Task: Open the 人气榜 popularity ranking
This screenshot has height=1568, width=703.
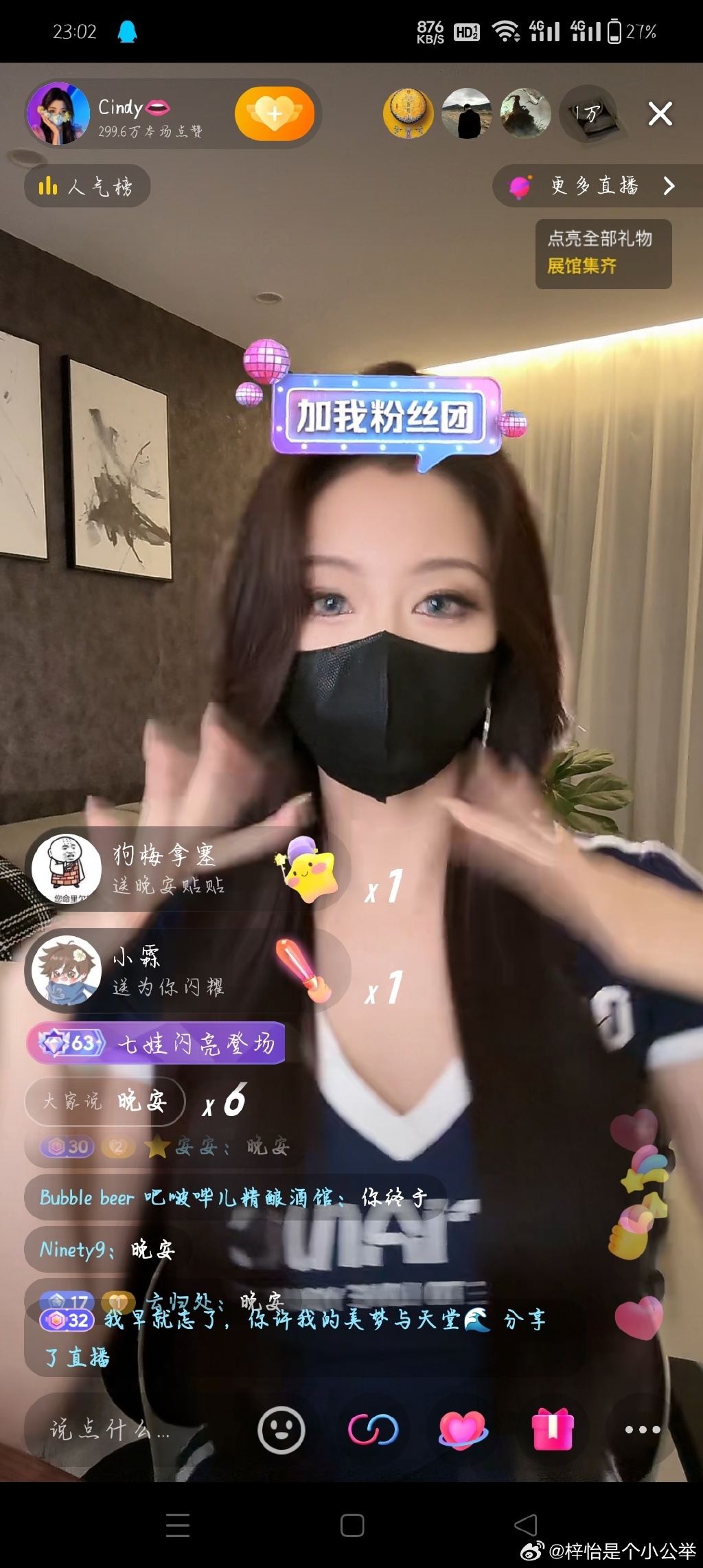Action: coord(87,186)
